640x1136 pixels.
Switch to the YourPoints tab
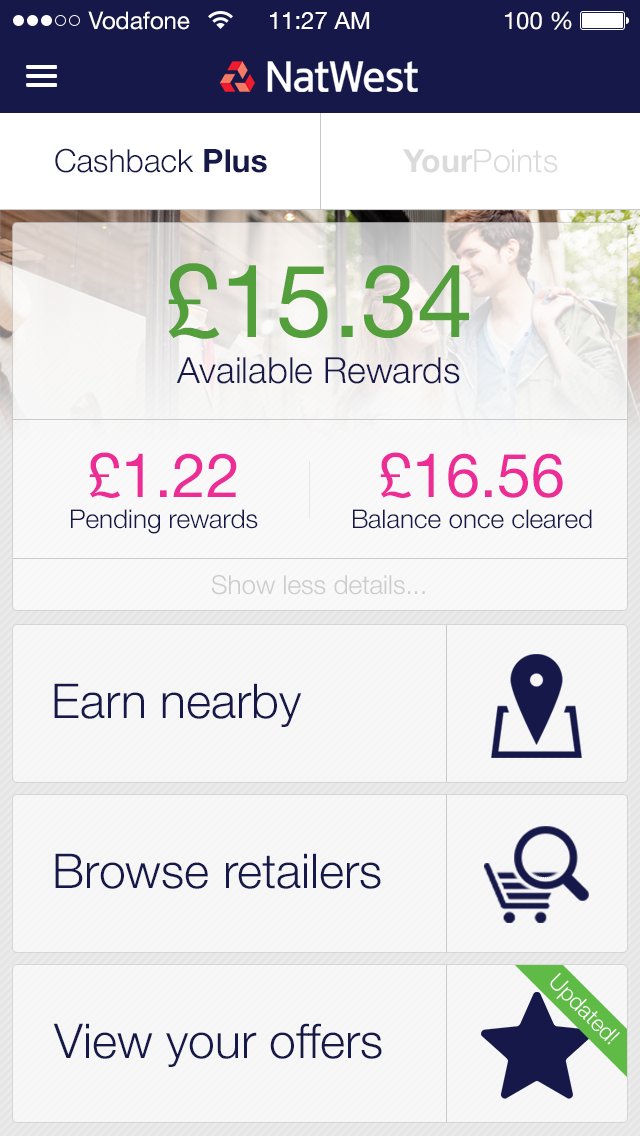(480, 162)
